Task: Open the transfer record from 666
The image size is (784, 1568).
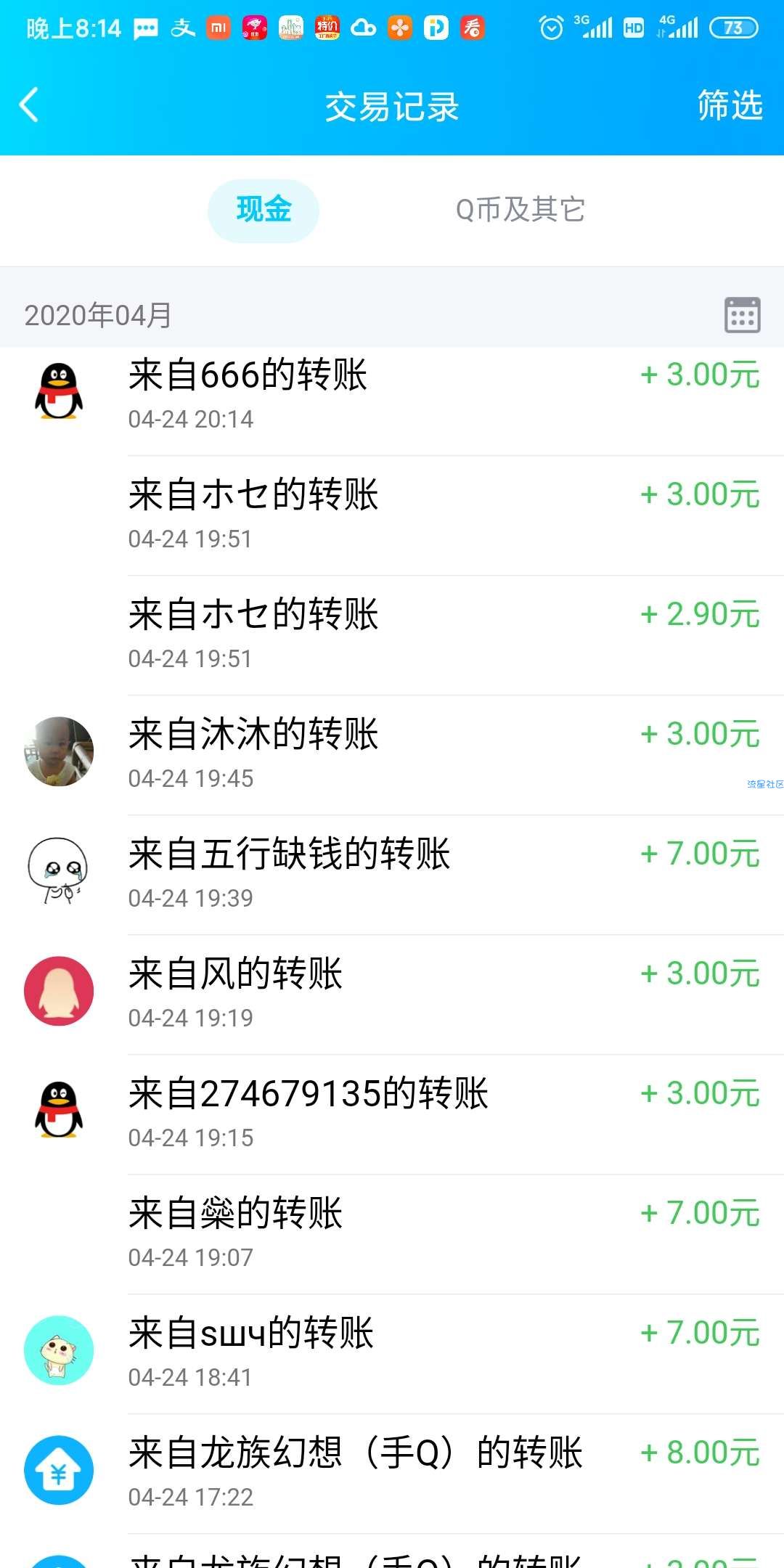Action: click(x=392, y=396)
